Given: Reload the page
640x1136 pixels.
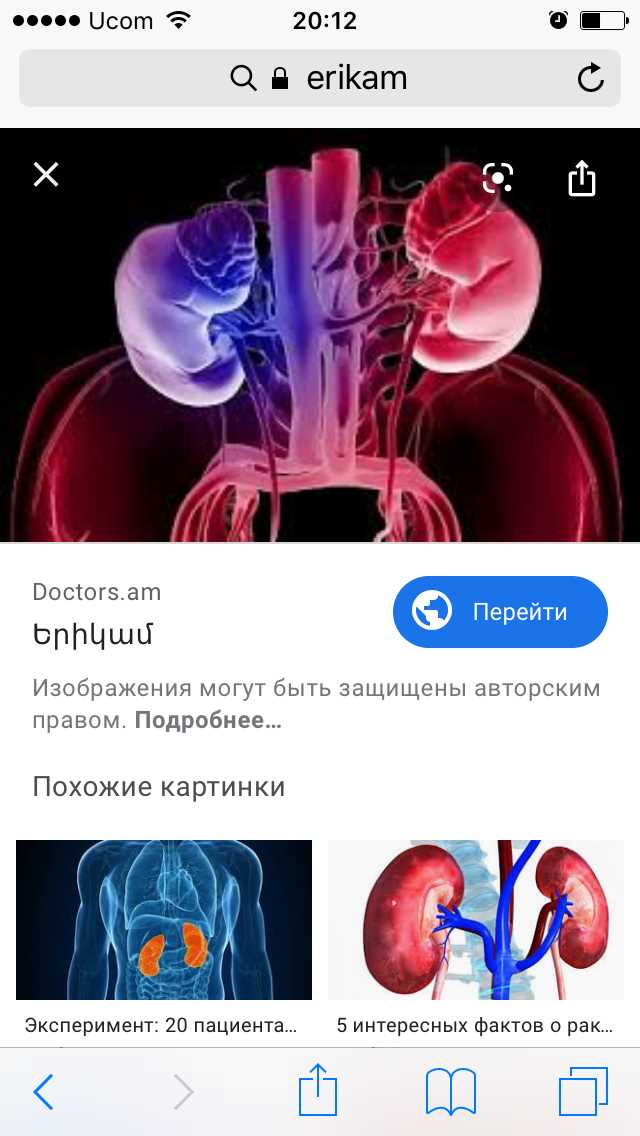Looking at the screenshot, I should click(x=591, y=78).
